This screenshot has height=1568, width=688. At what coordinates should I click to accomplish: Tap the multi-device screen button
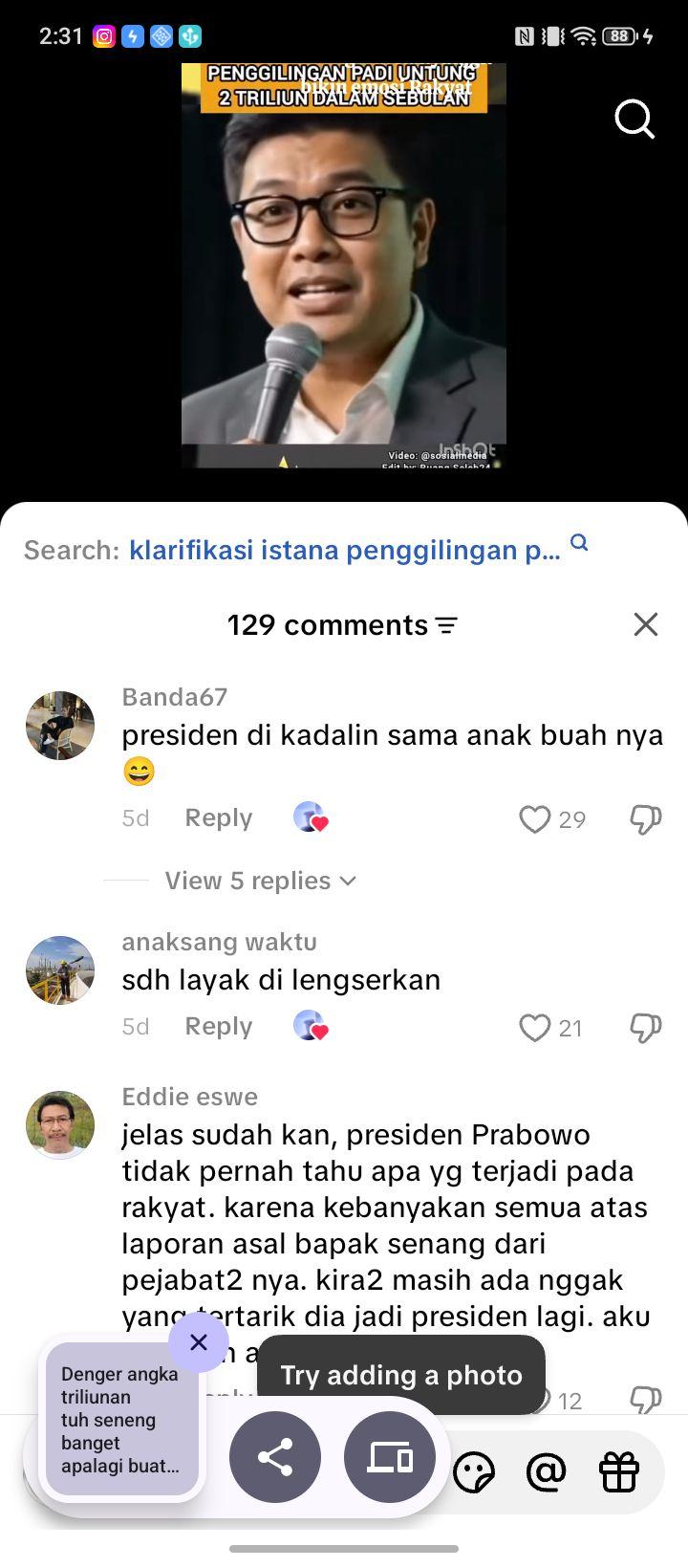coord(390,1457)
